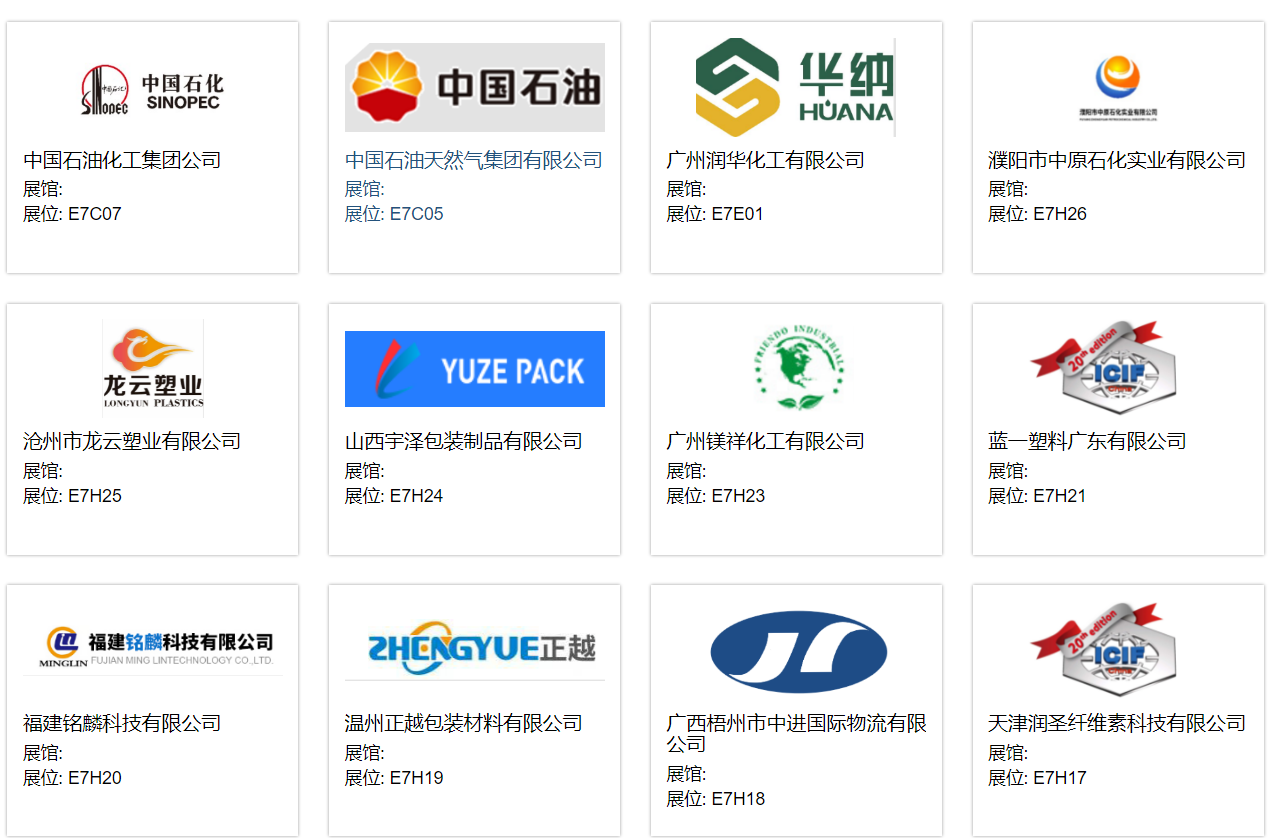
Task: Select the 濮阳市中原石化实业有限公司 card
Action: pyautogui.click(x=1117, y=160)
